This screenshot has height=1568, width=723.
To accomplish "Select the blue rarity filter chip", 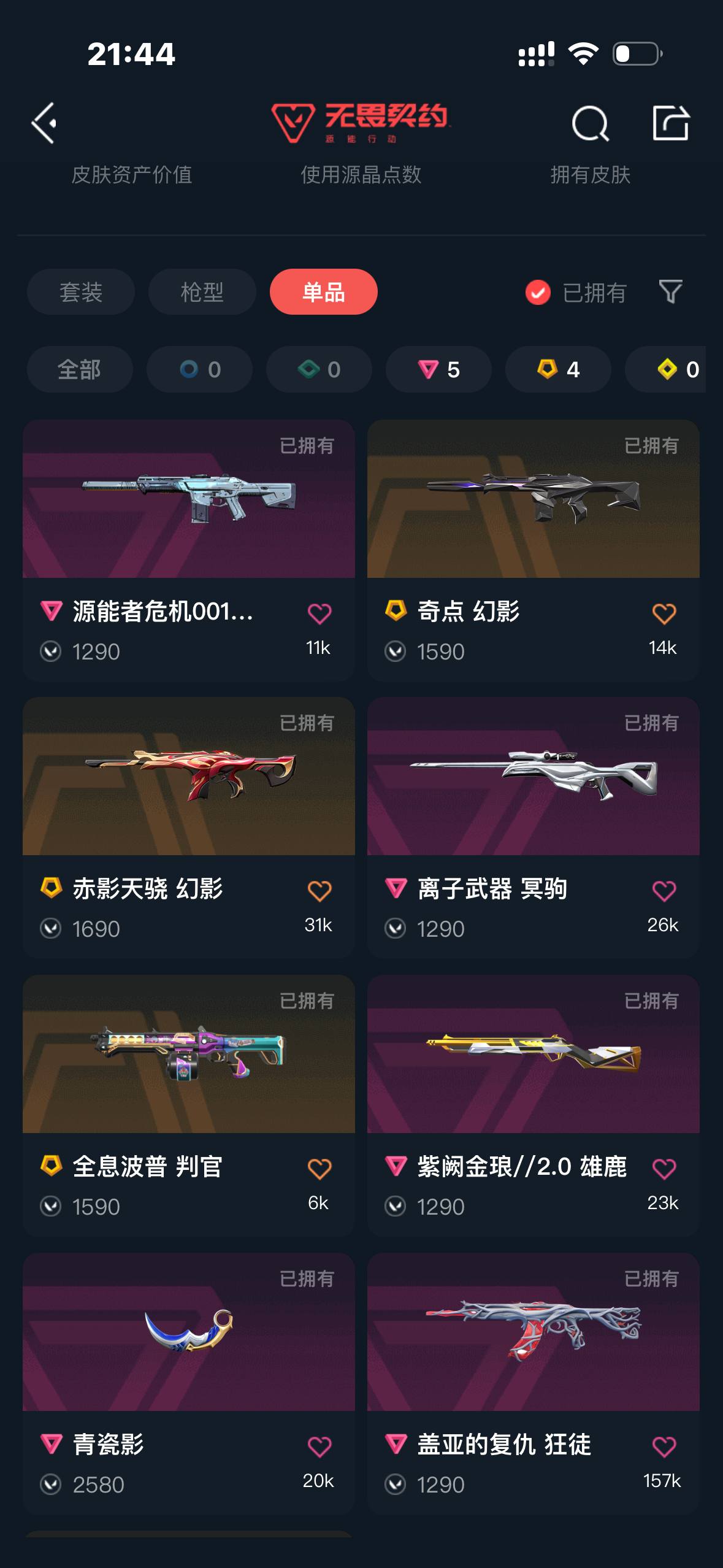I will coord(199,370).
